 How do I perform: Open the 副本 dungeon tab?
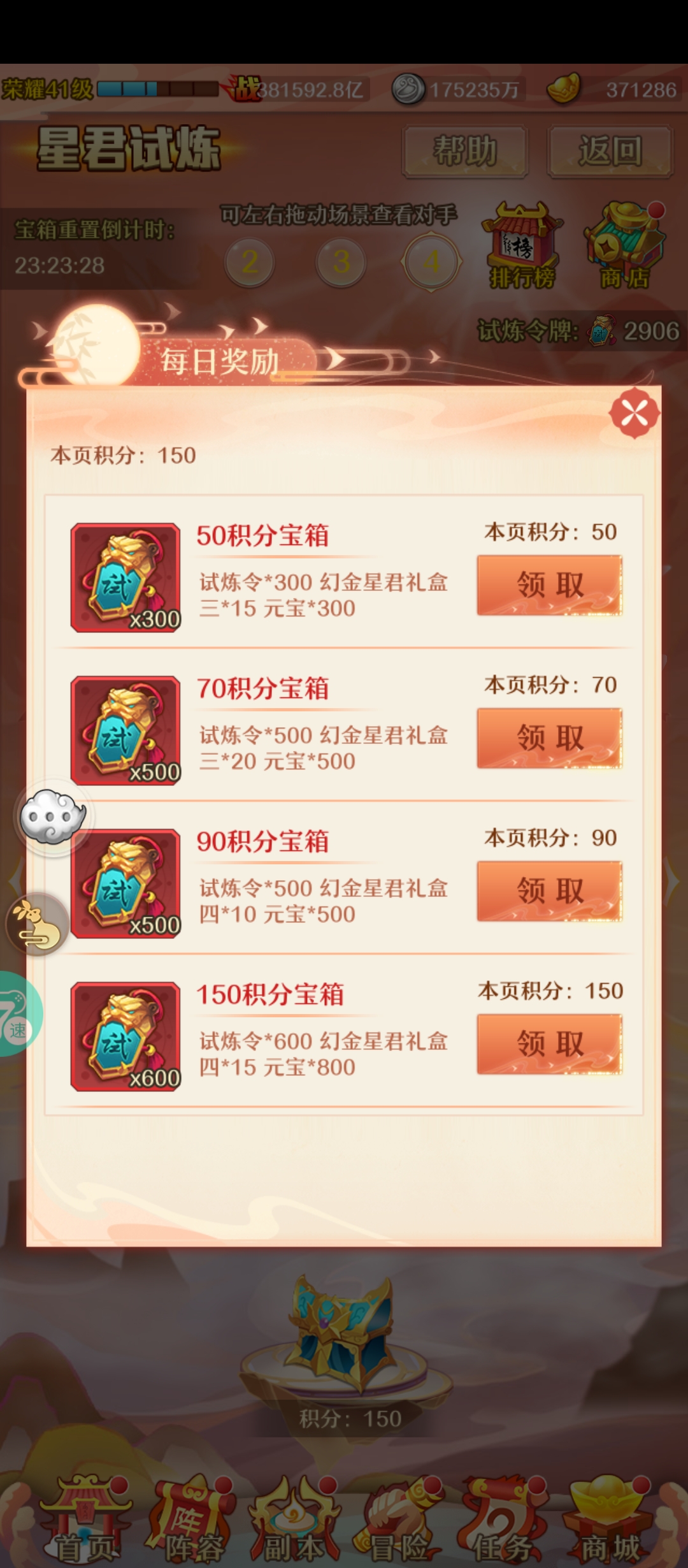coord(294,1520)
